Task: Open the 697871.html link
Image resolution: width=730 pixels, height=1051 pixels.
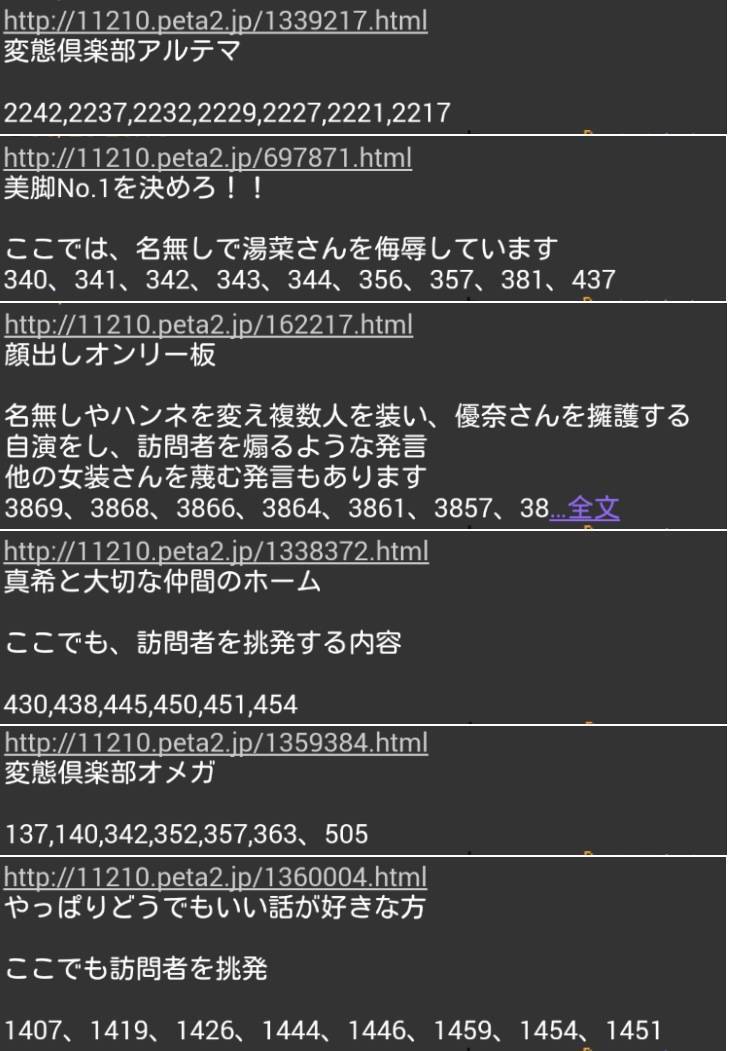Action: pyautogui.click(x=208, y=158)
